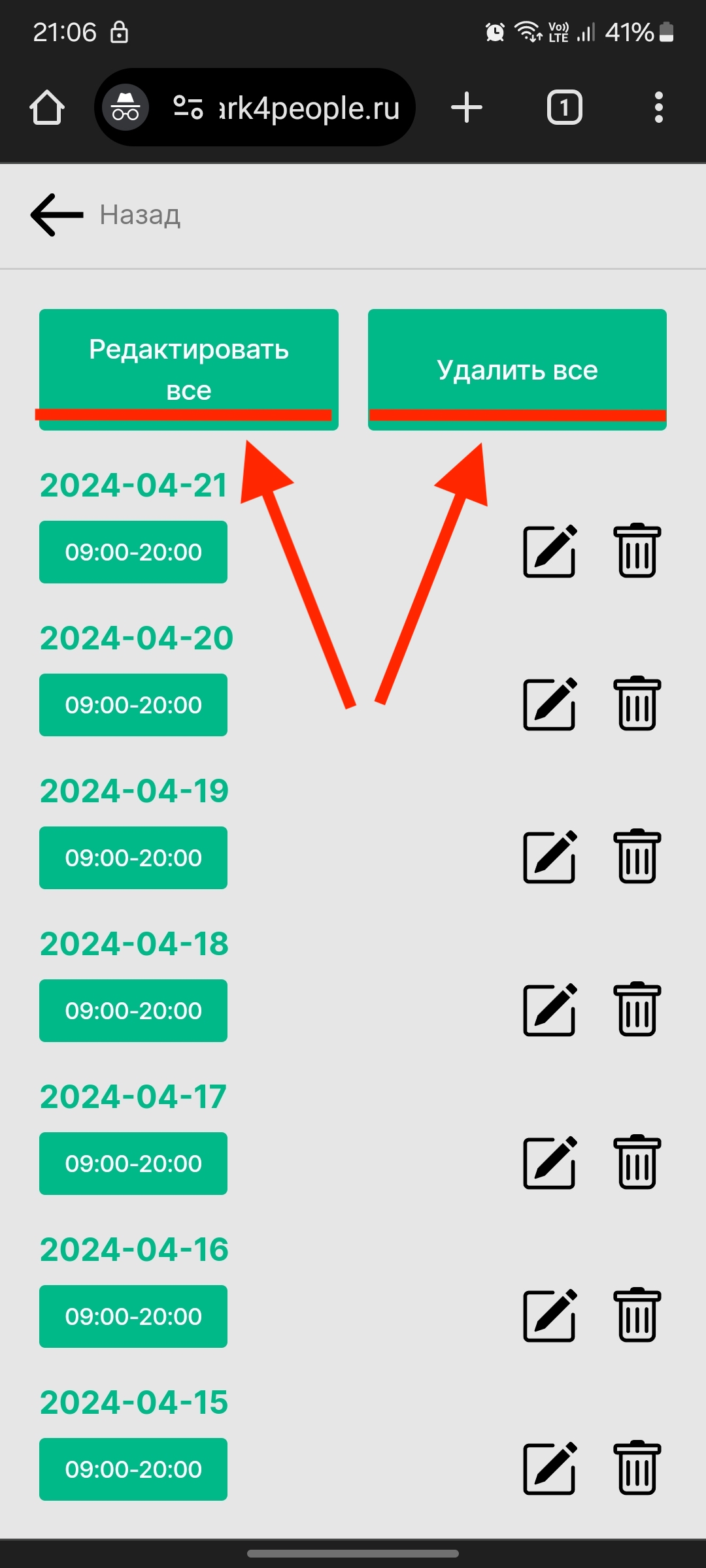Edit the schedule for 2024-04-15
The image size is (706, 1568).
tap(550, 1468)
